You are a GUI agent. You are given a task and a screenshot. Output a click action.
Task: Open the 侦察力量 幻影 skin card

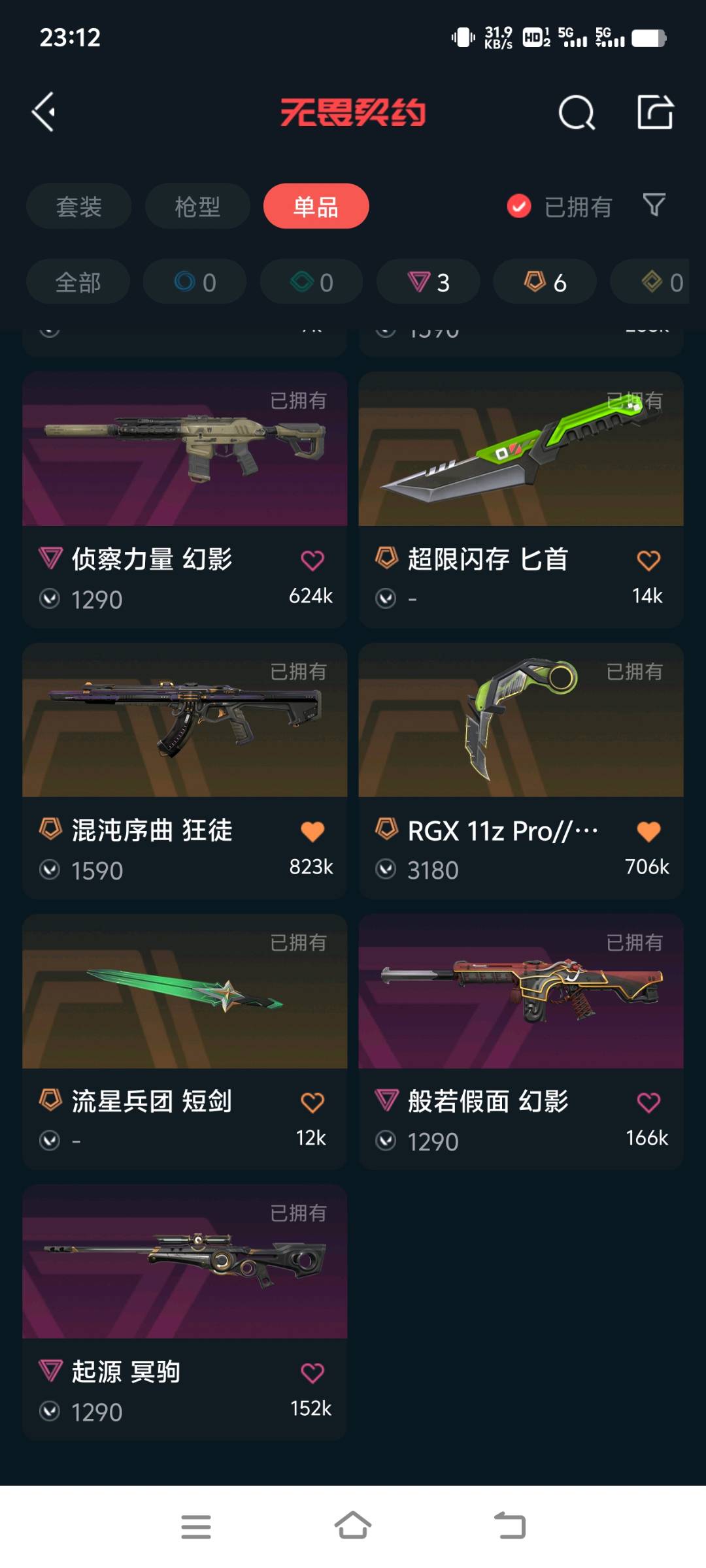[184, 451]
